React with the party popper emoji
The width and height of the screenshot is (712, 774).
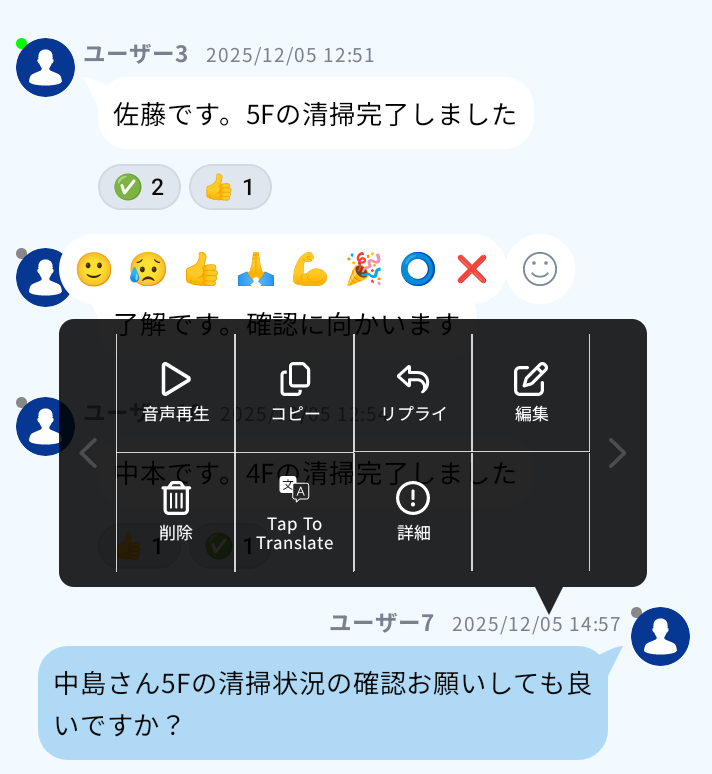pos(364,269)
